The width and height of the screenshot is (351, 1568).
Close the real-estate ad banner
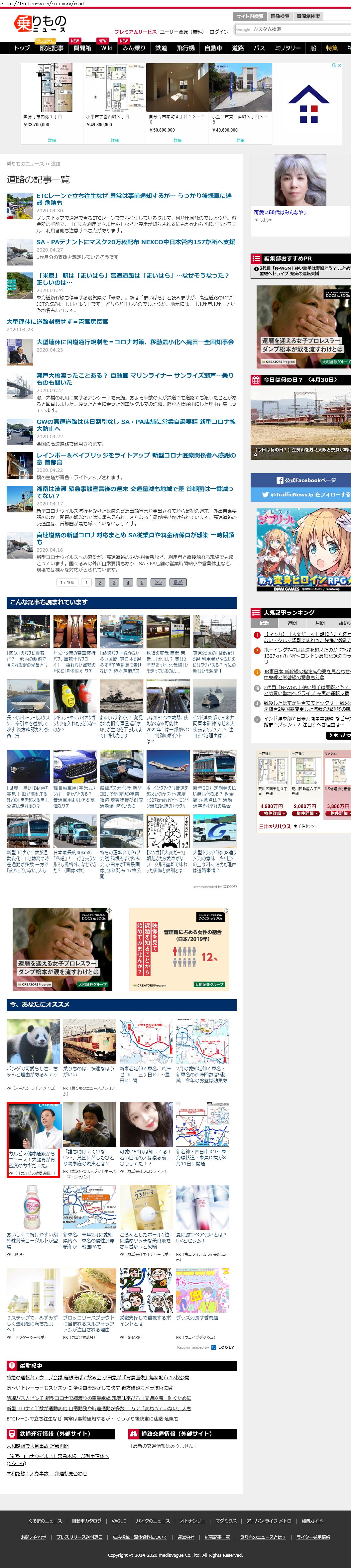tap(339, 66)
